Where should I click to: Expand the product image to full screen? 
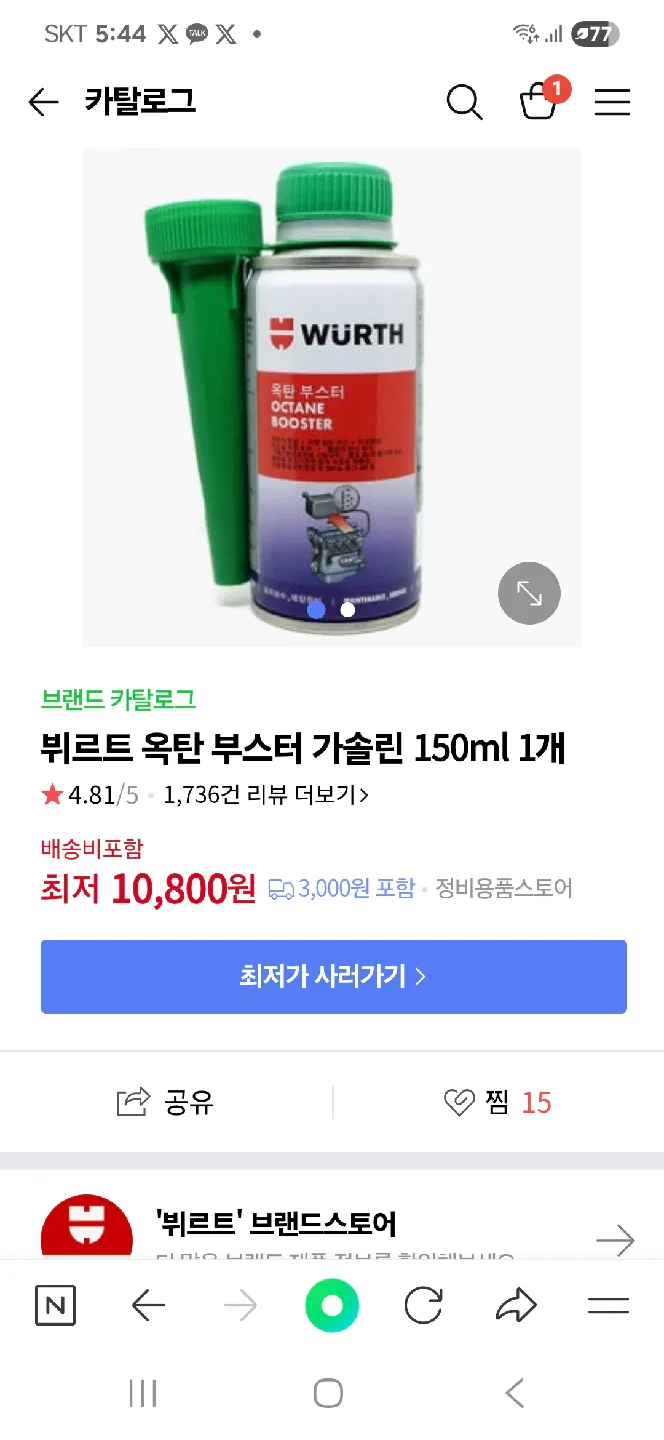(x=529, y=594)
